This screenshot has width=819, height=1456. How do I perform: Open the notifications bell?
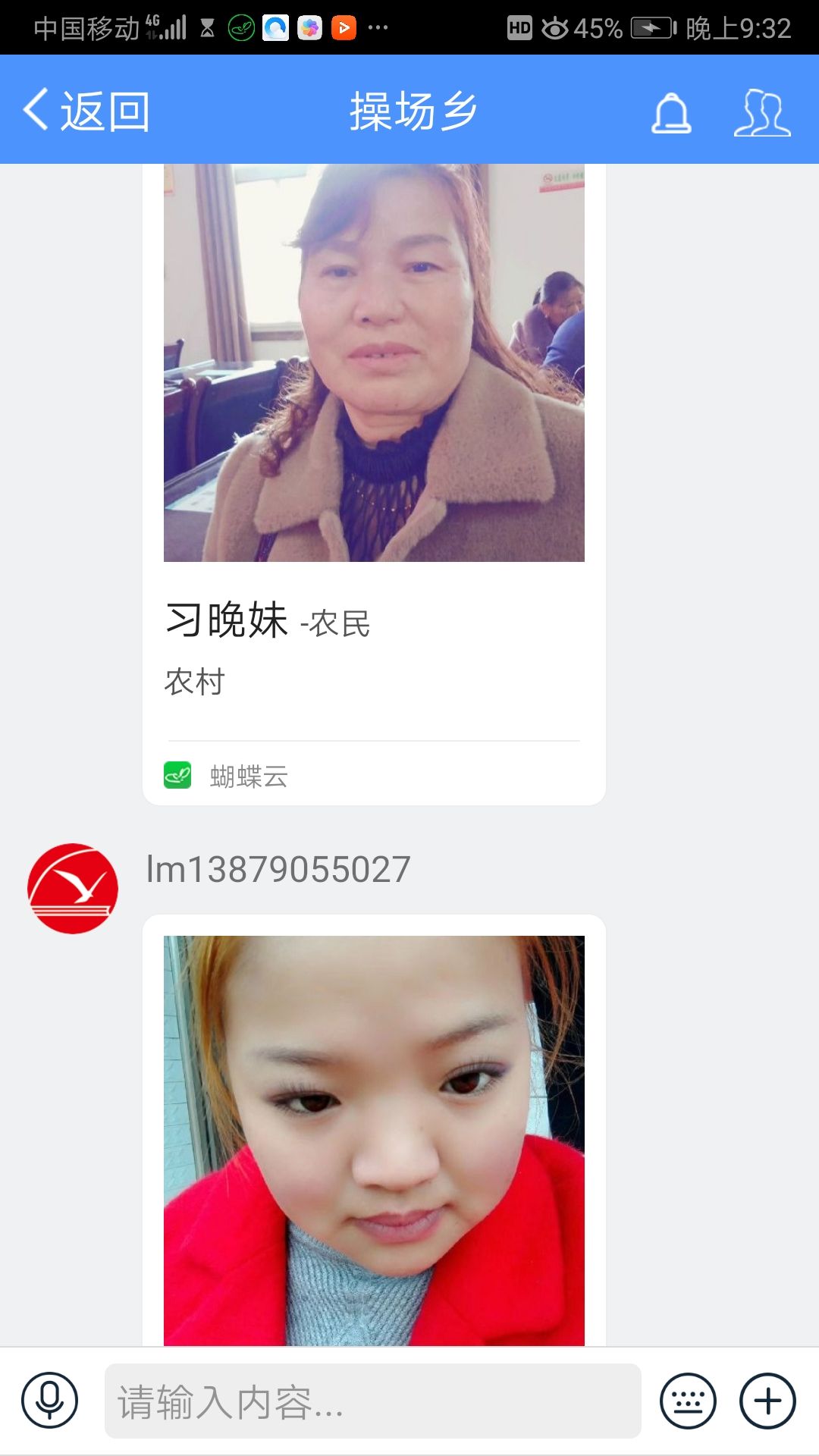(x=671, y=112)
